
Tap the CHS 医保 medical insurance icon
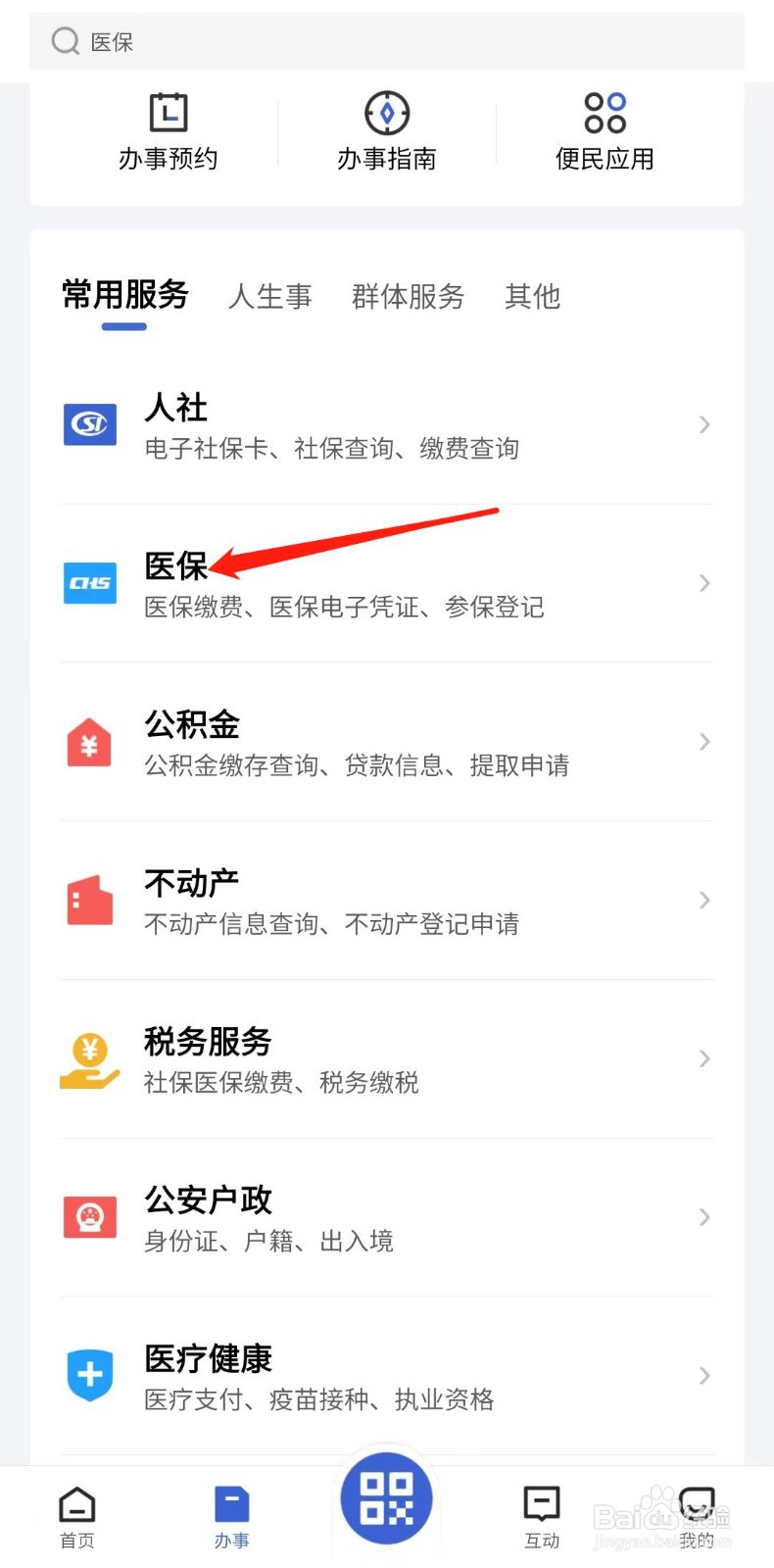(x=89, y=582)
